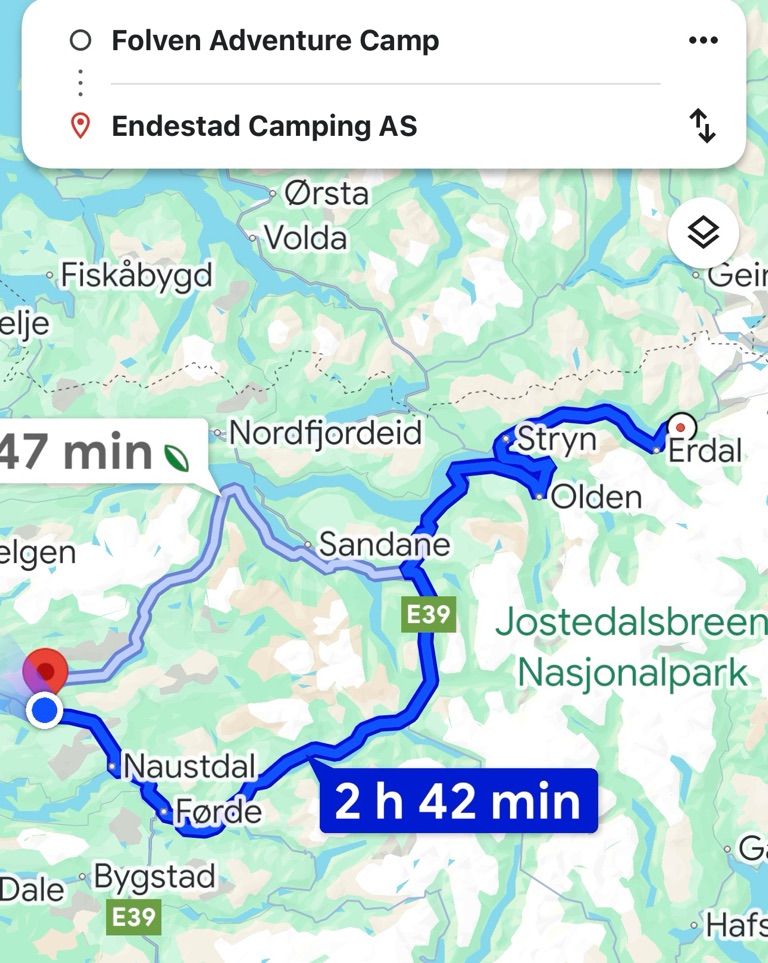Open the map layers button

703,233
